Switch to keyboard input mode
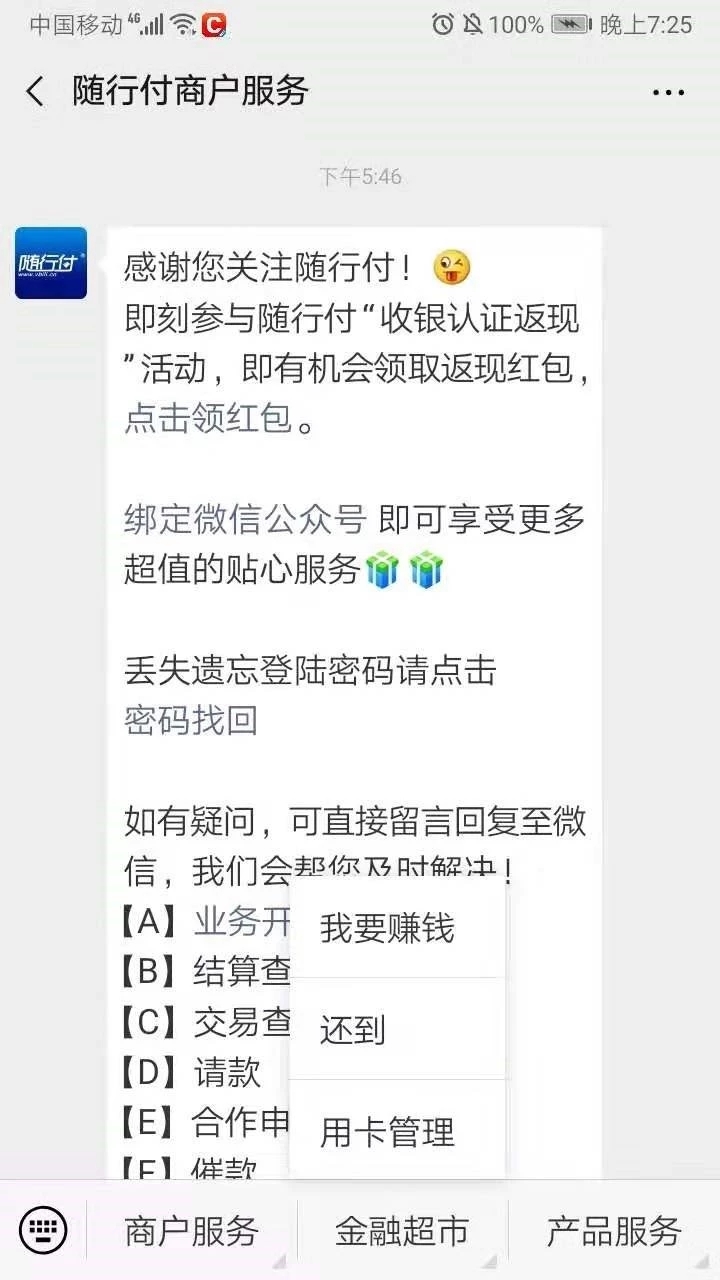The width and height of the screenshot is (720, 1280). (43, 1230)
